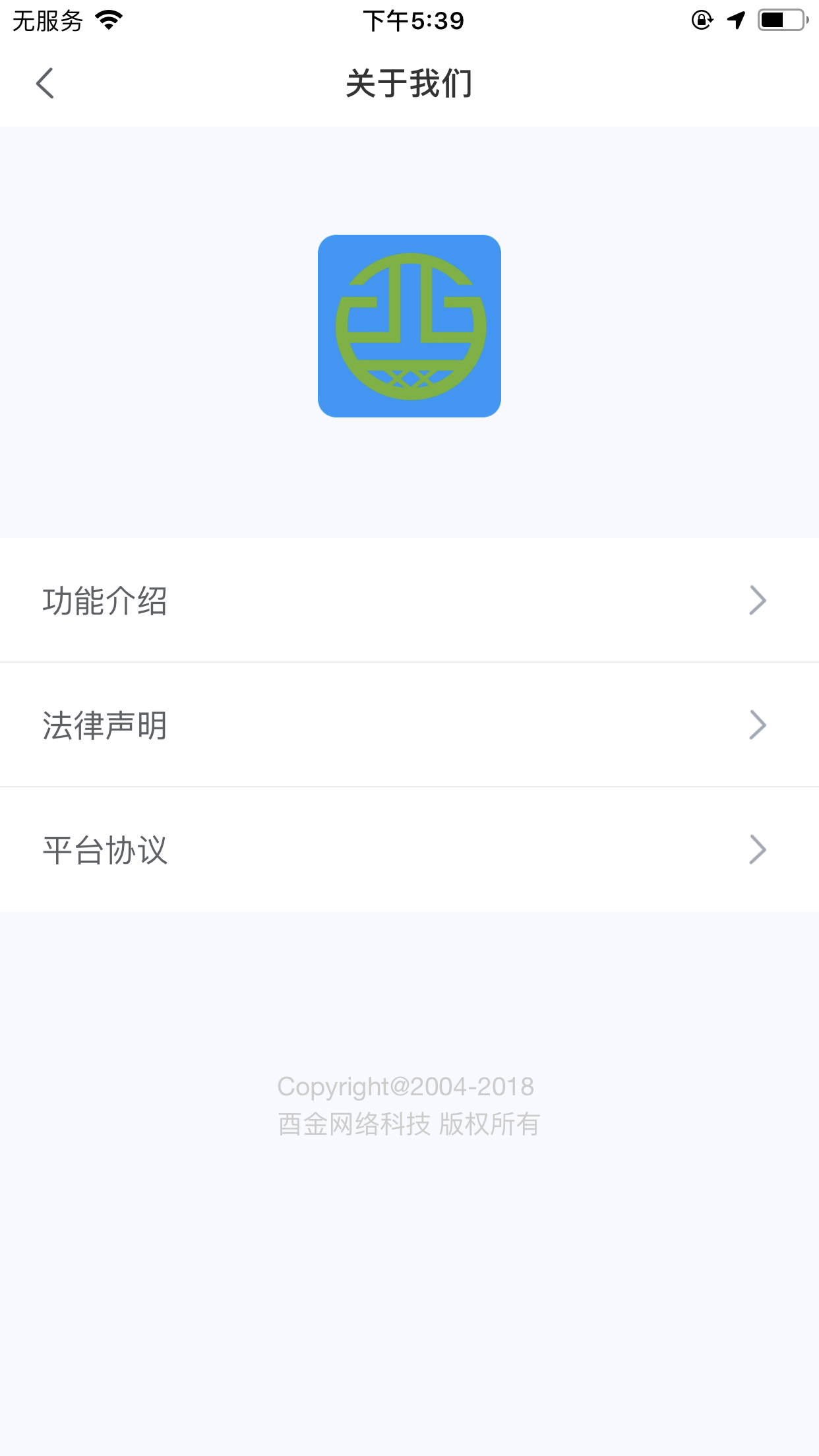Tap the Wi-Fi icon in status bar

pos(107,20)
